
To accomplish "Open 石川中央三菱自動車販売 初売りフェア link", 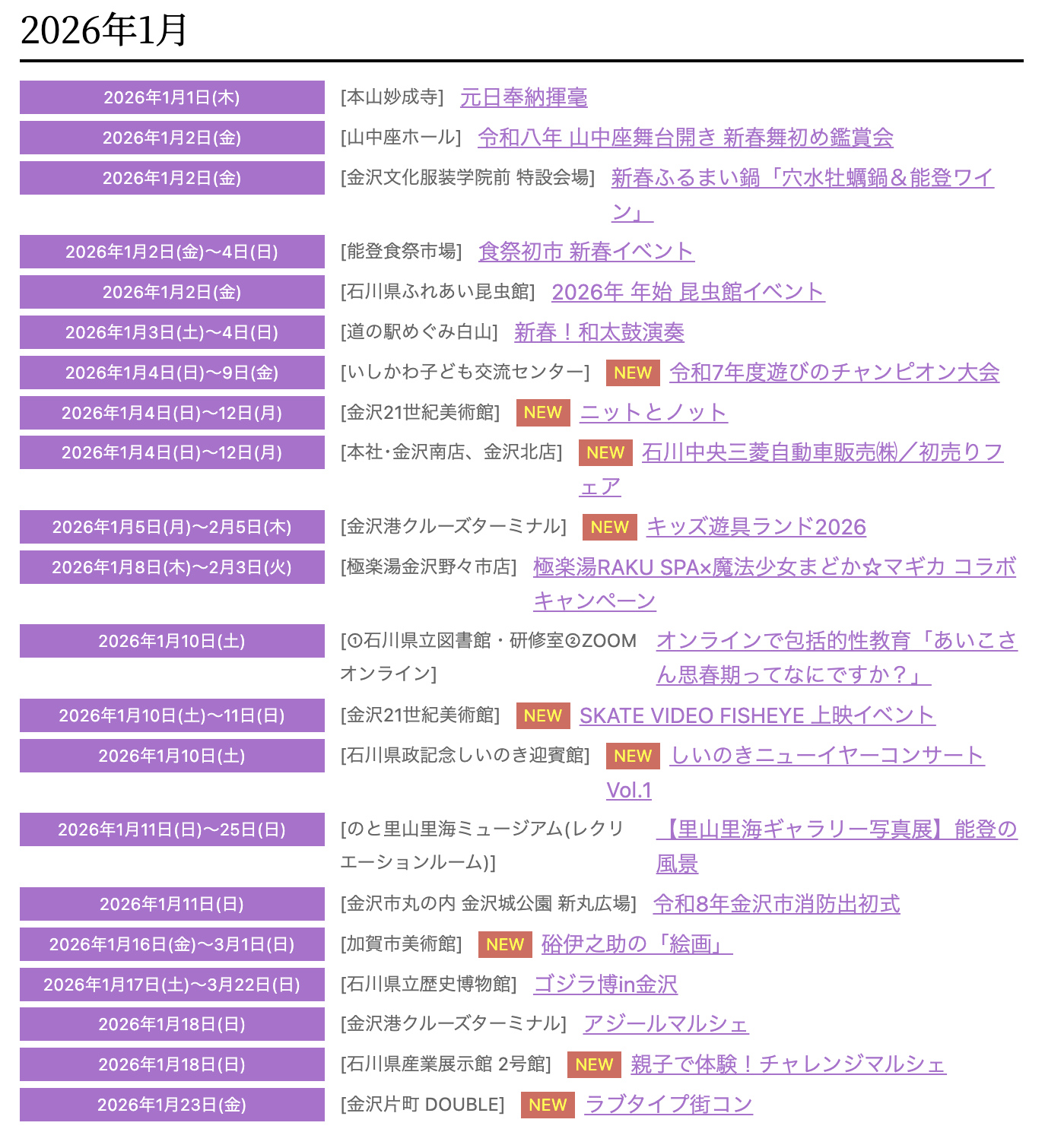I will [821, 453].
